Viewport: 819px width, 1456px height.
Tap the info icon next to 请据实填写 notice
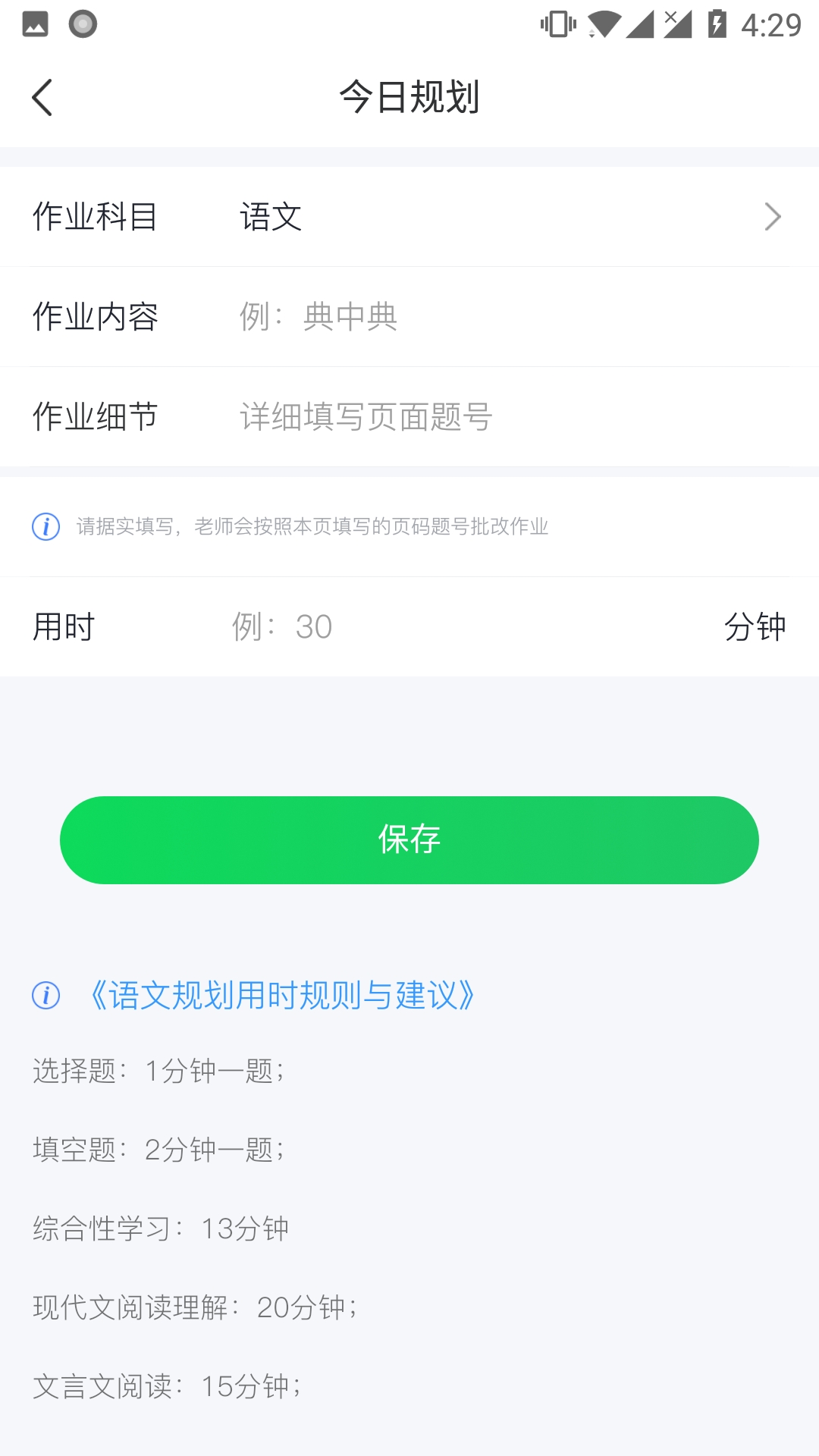tap(44, 526)
